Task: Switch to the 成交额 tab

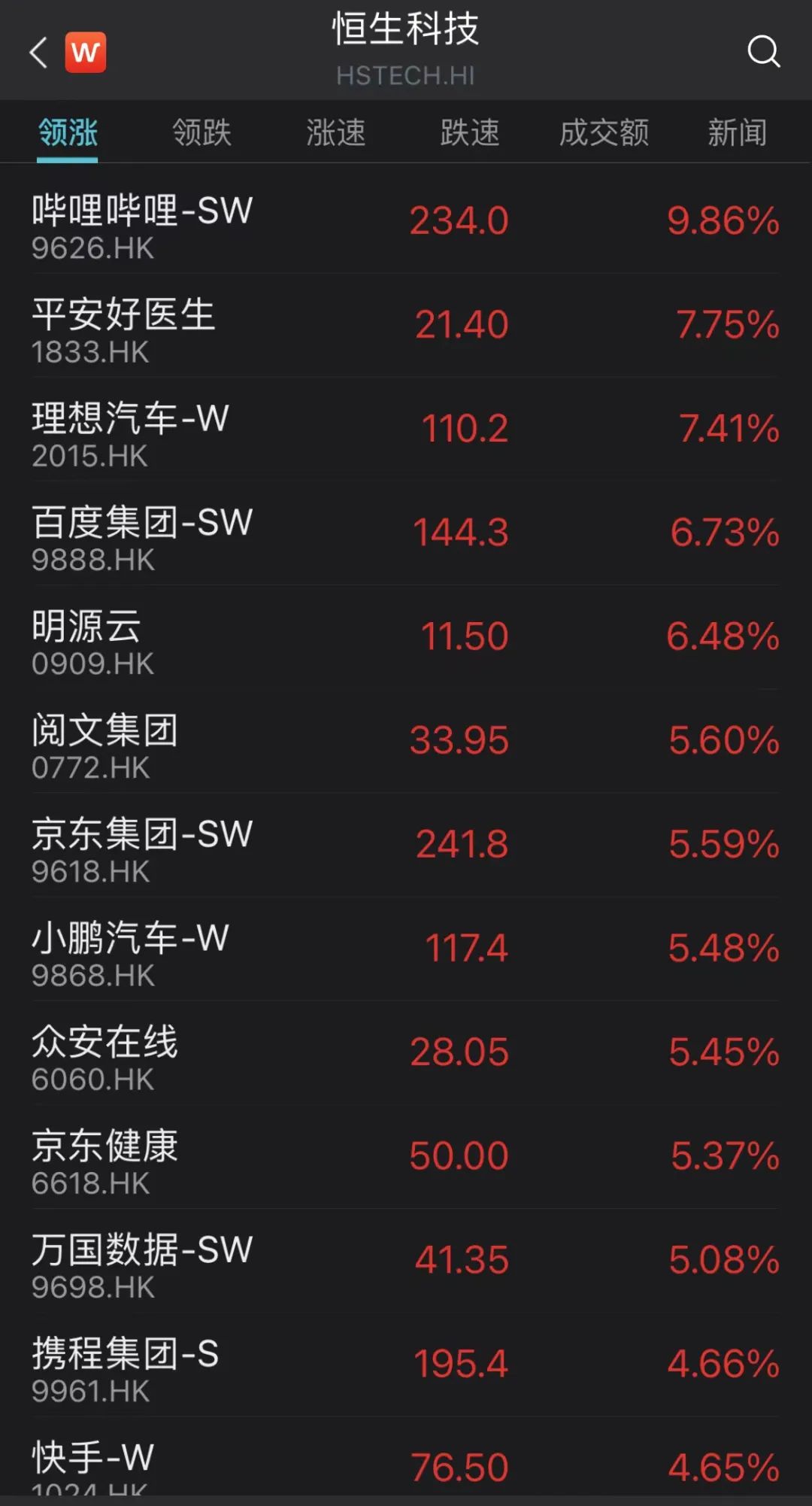Action: [x=604, y=132]
